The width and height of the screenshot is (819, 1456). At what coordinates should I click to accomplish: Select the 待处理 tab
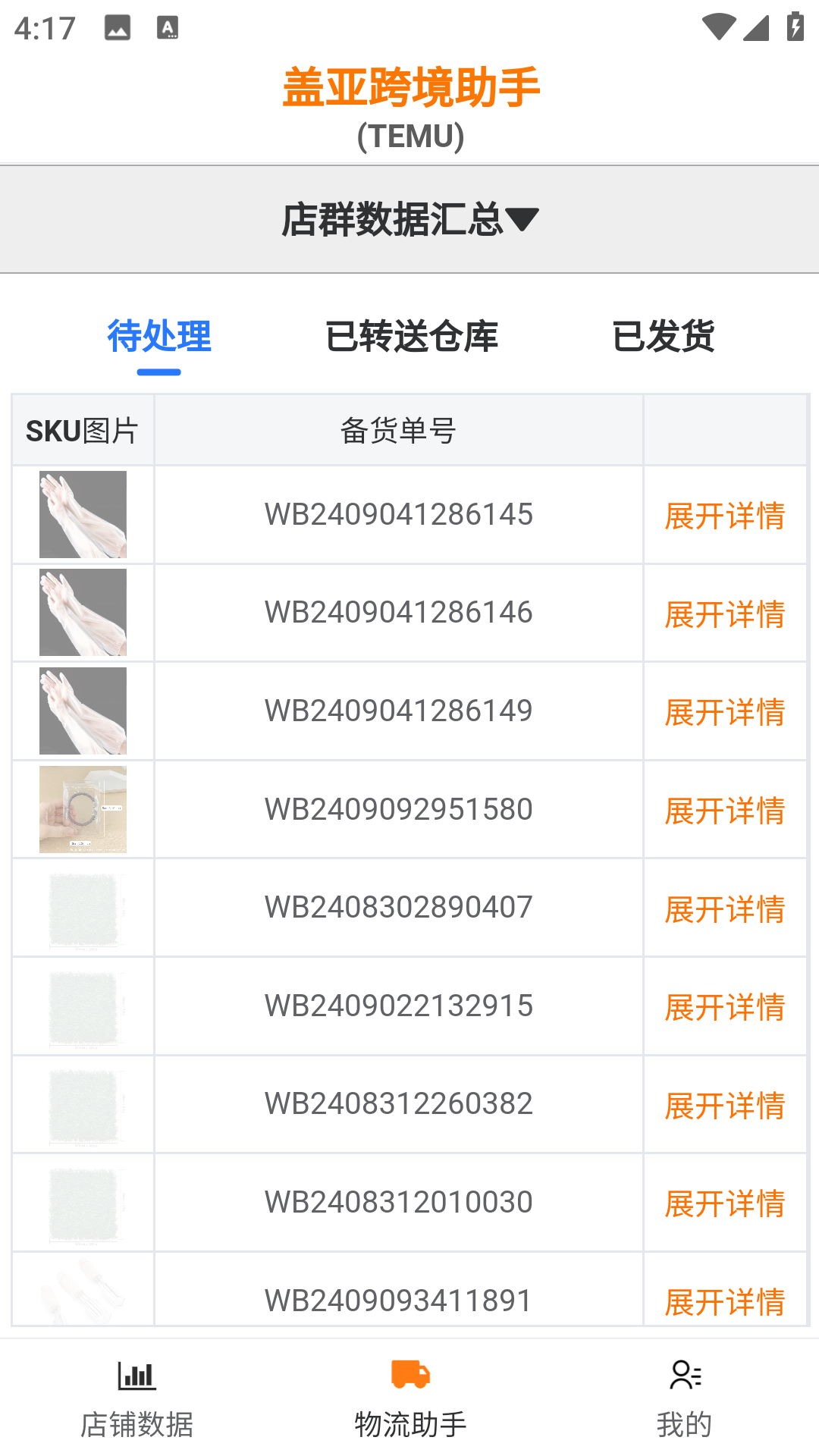159,336
